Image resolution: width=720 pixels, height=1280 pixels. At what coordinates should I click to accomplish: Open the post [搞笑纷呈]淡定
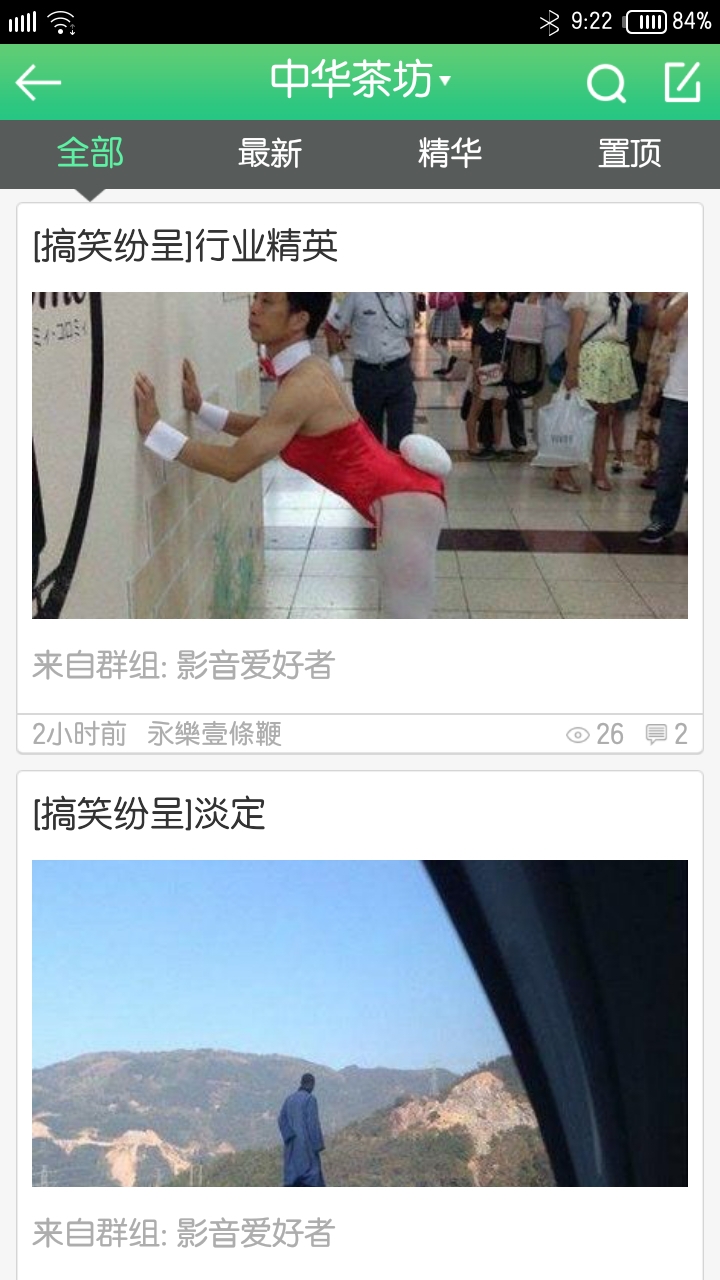tap(150, 814)
